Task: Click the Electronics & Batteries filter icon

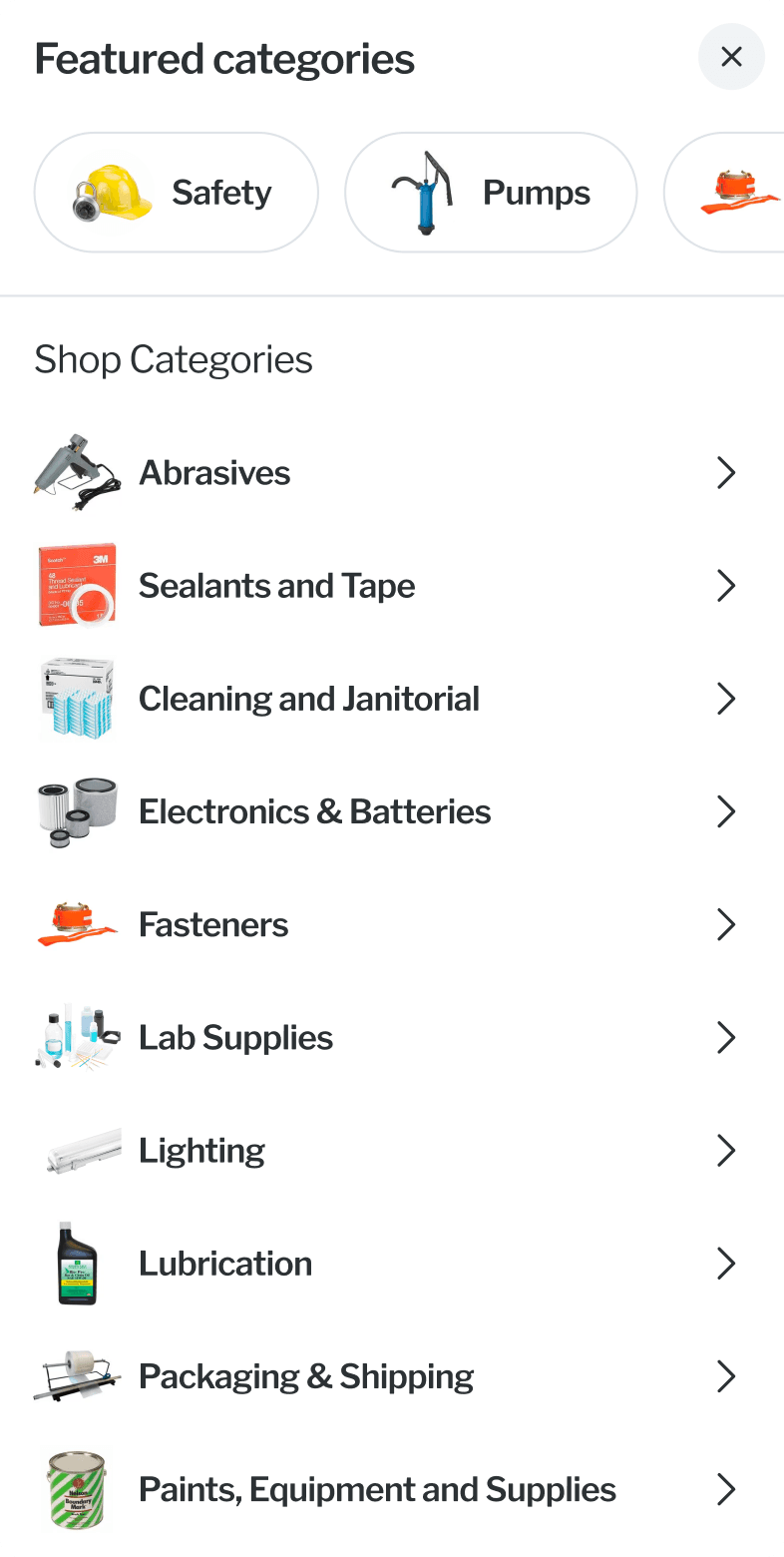Action: 77,811
